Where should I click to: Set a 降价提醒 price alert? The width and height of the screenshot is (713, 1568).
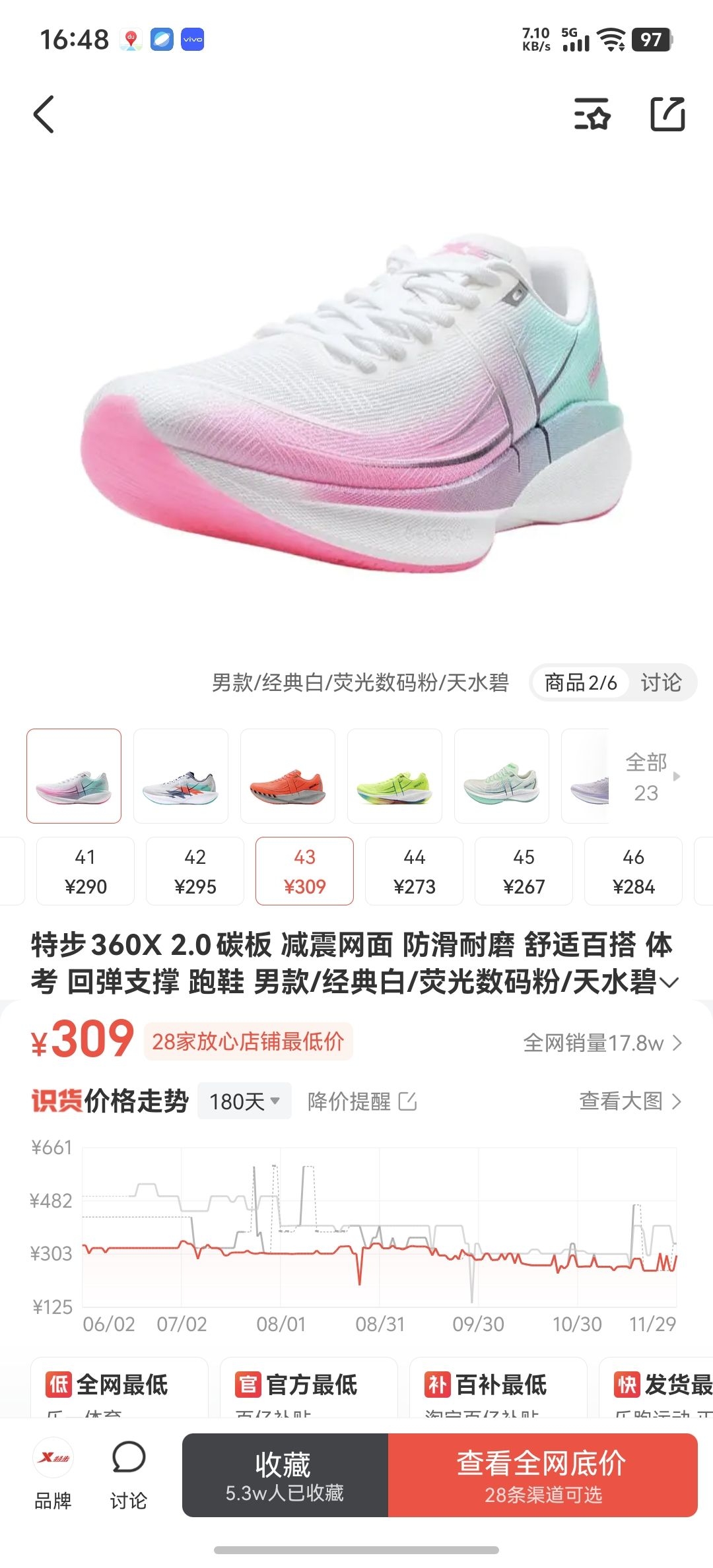coord(362,1101)
